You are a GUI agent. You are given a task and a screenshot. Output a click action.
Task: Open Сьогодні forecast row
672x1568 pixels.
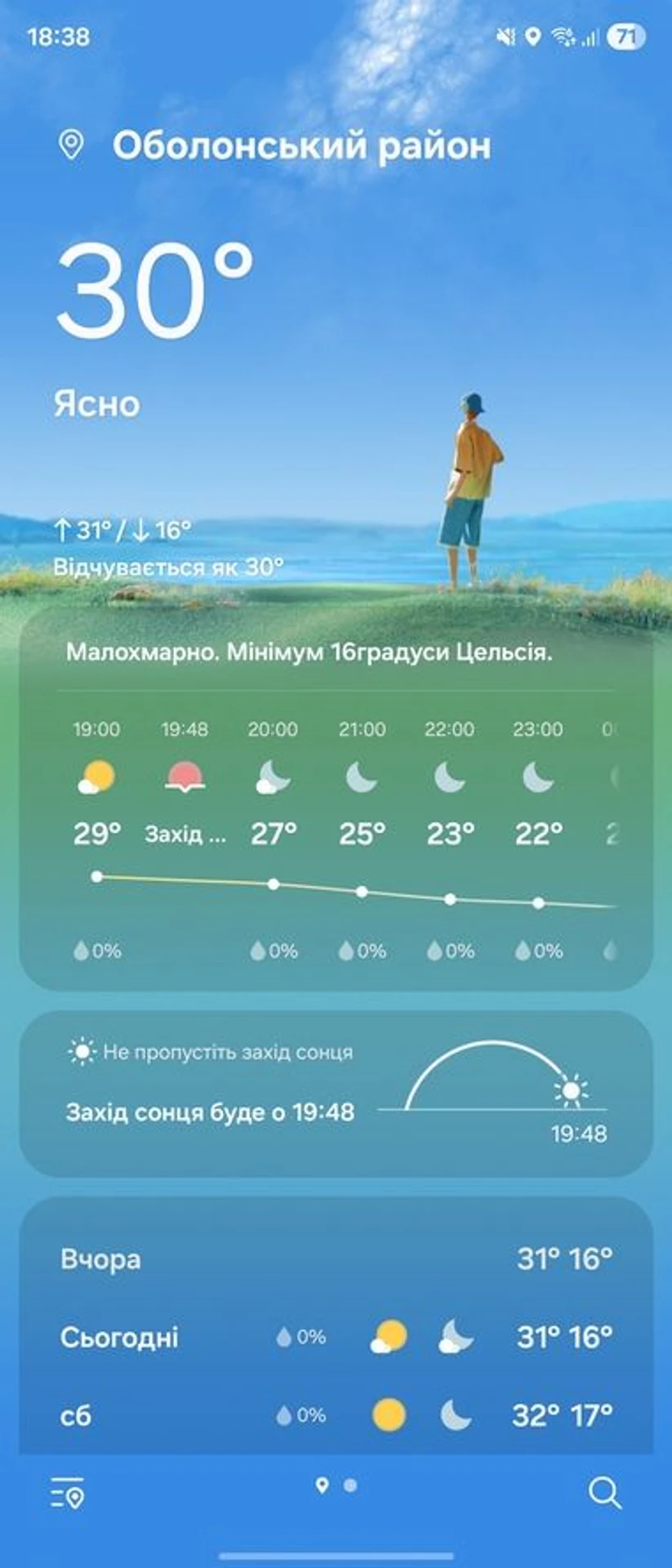pos(336,1337)
